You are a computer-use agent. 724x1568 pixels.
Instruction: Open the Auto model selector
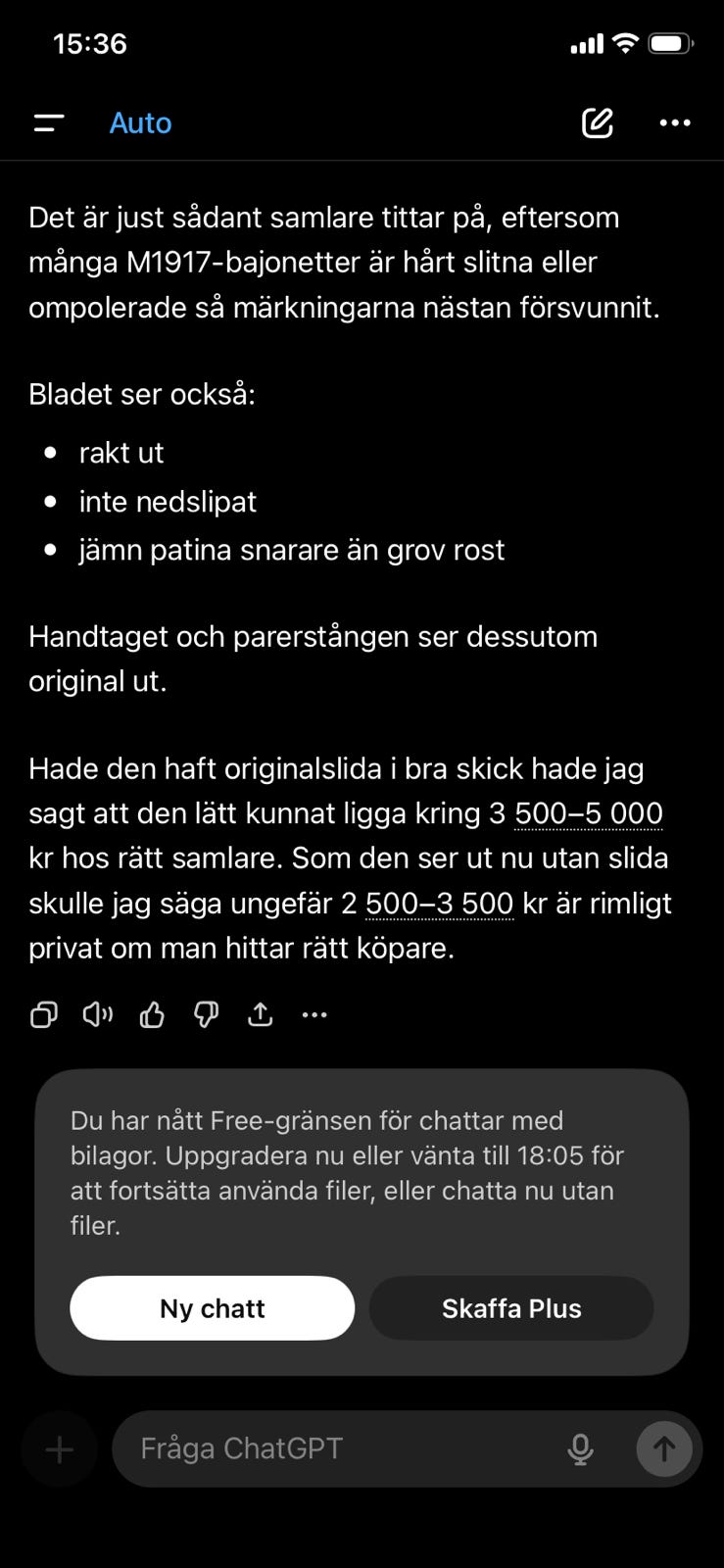[140, 123]
